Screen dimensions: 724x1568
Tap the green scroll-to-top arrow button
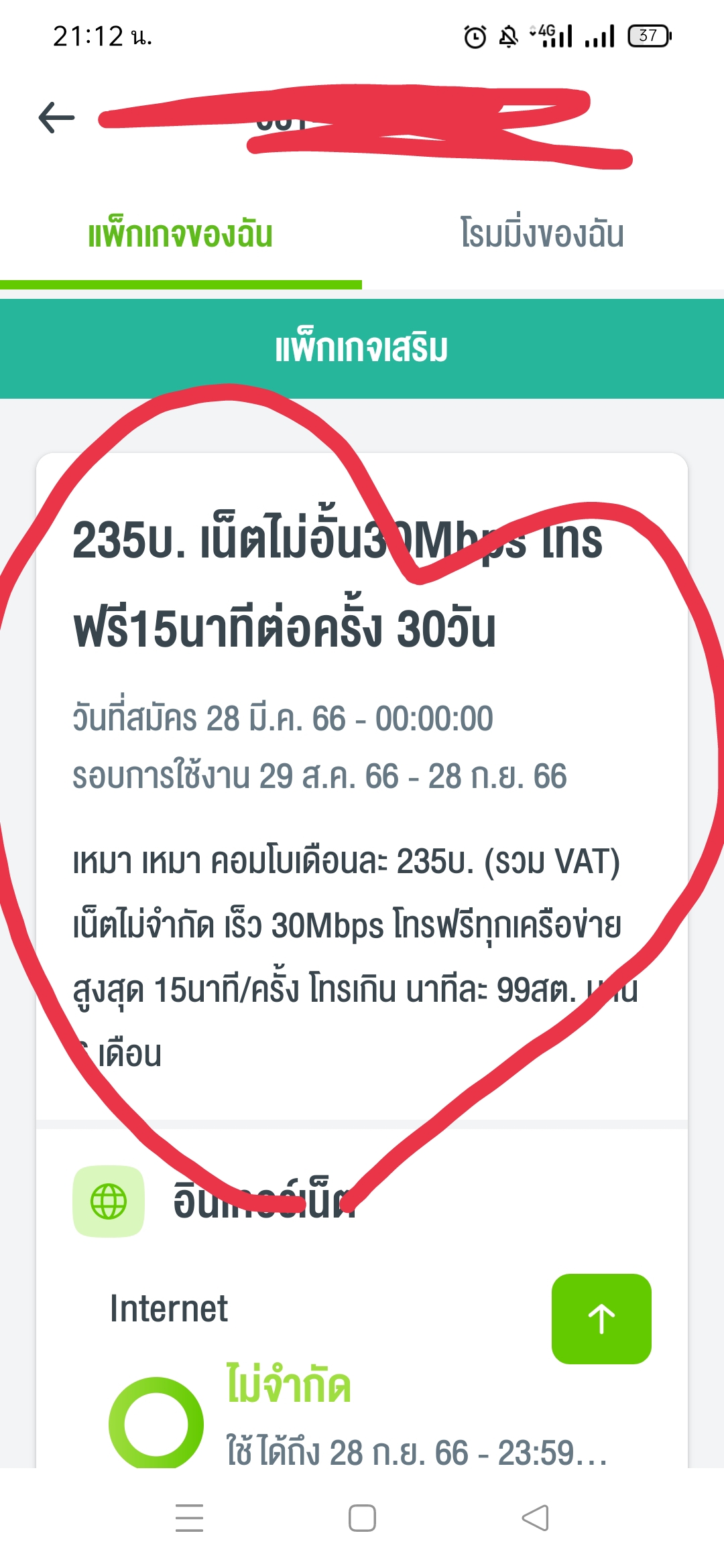(x=601, y=1319)
